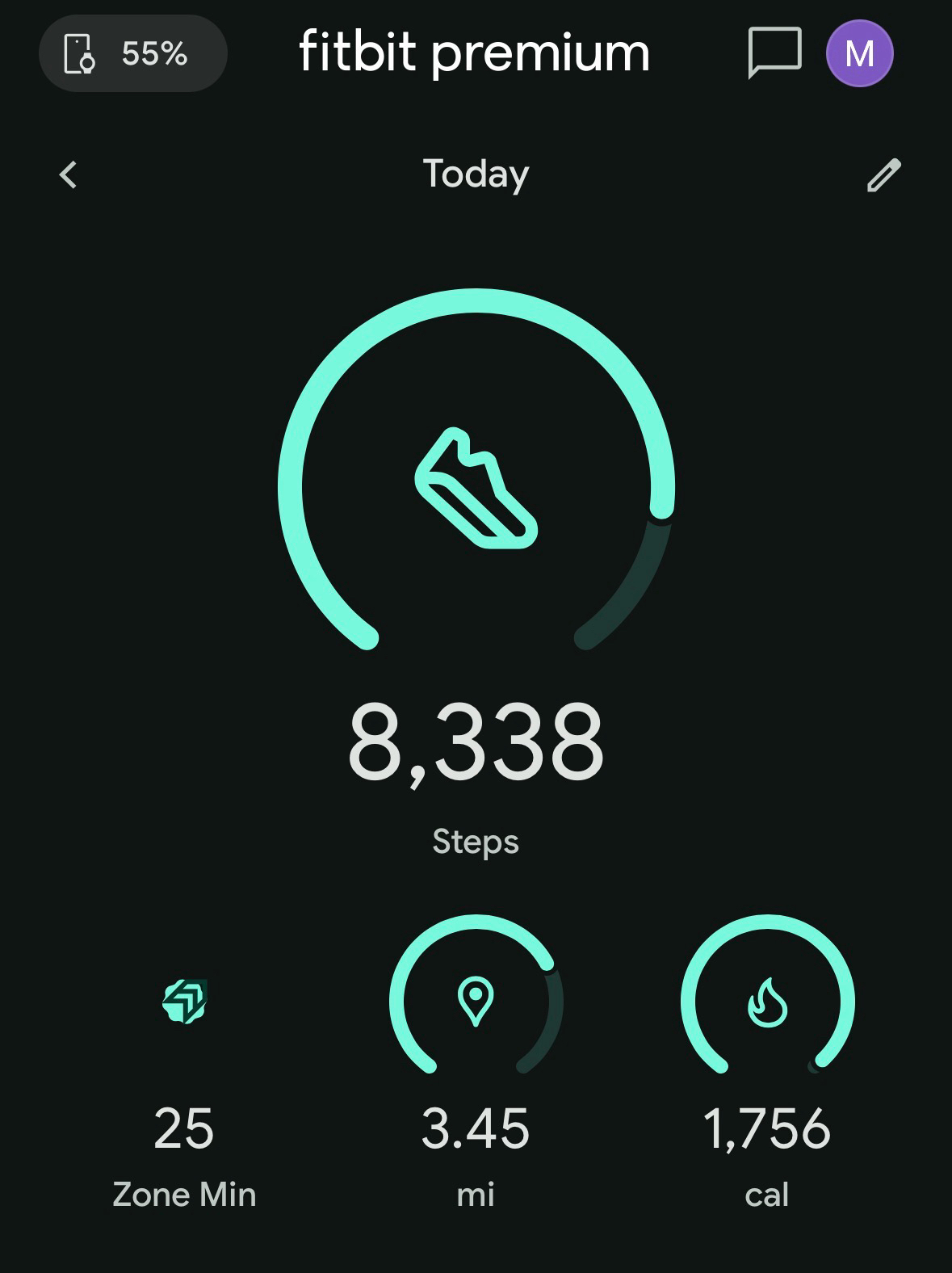Open the Steps detail ring
Viewport: 952px width, 1273px height.
point(476,485)
